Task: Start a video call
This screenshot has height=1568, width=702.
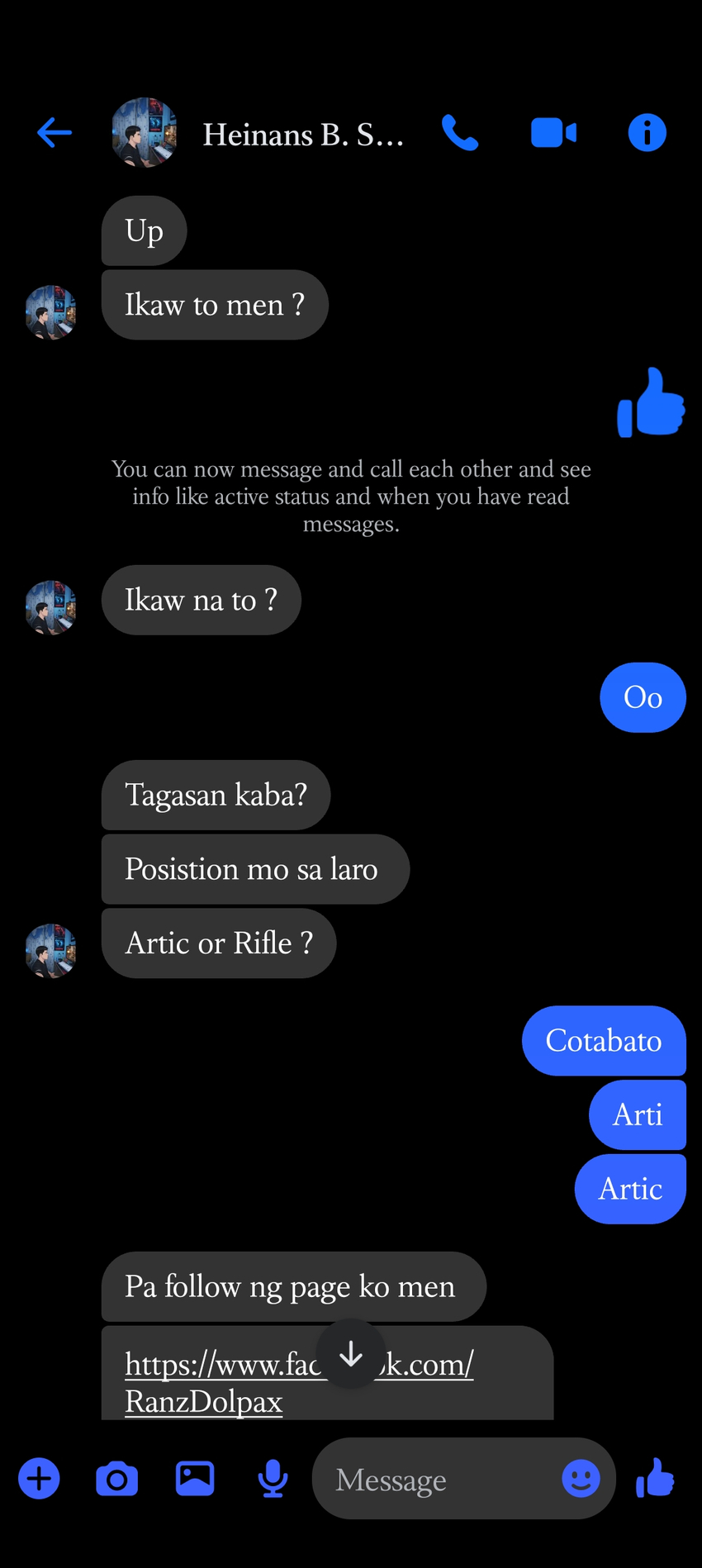Action: click(x=553, y=132)
